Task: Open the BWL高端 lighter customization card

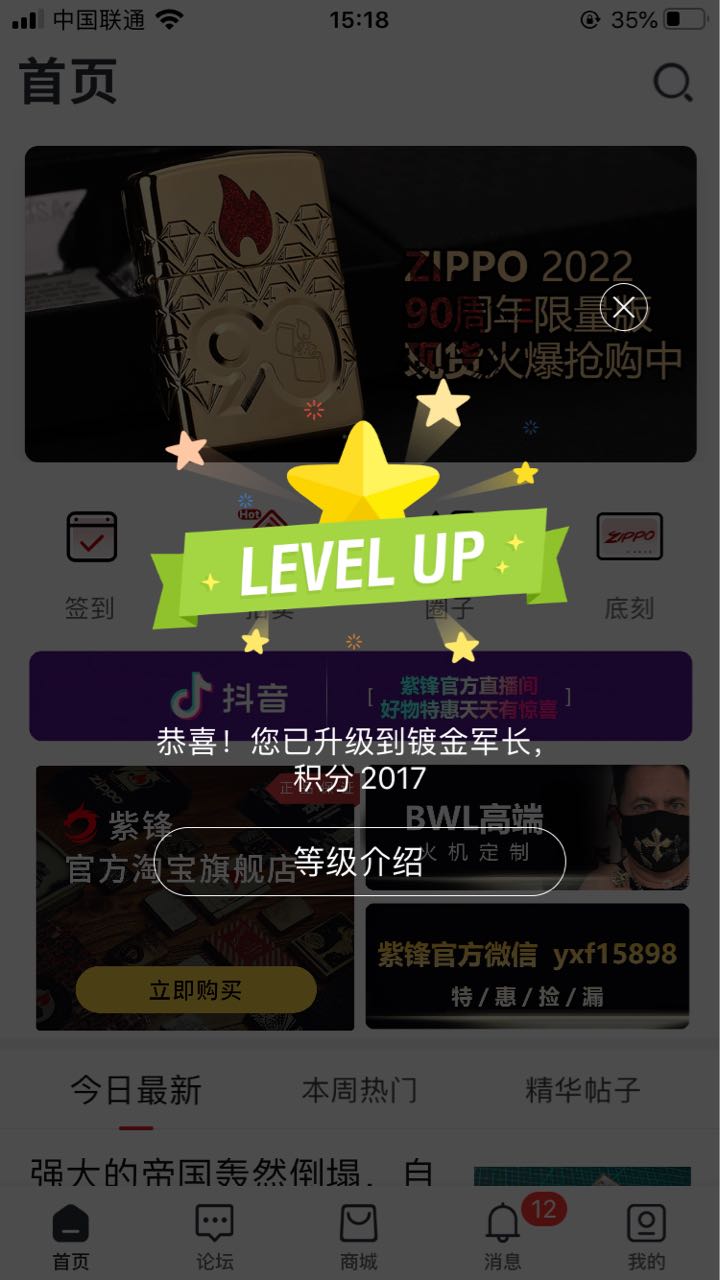Action: point(527,828)
